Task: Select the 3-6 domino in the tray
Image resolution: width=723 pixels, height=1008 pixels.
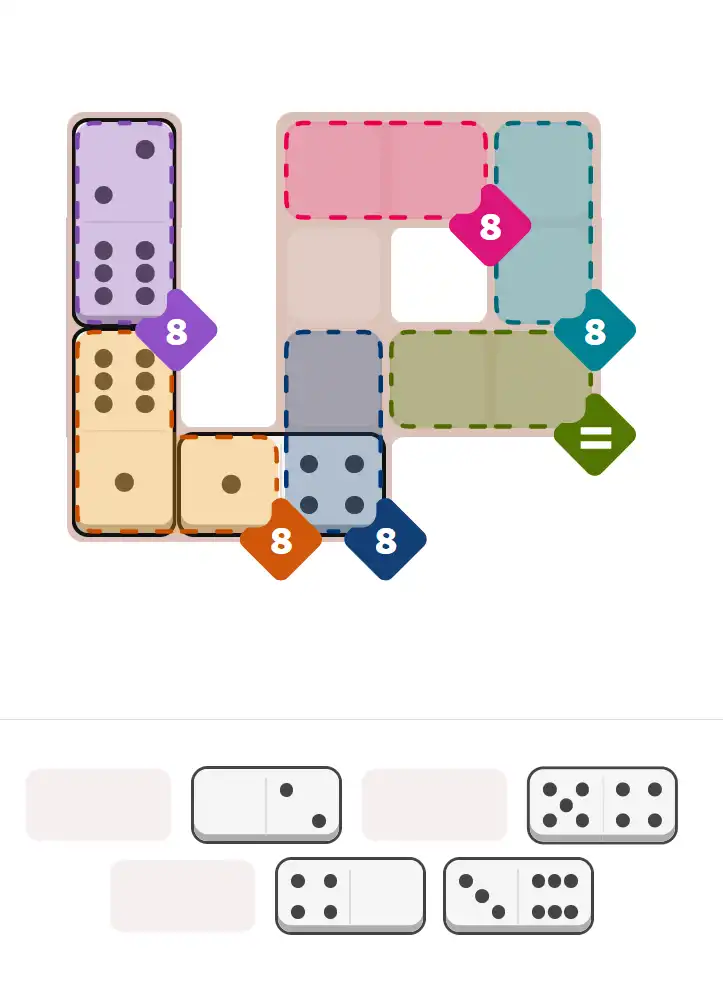Action: pyautogui.click(x=518, y=895)
